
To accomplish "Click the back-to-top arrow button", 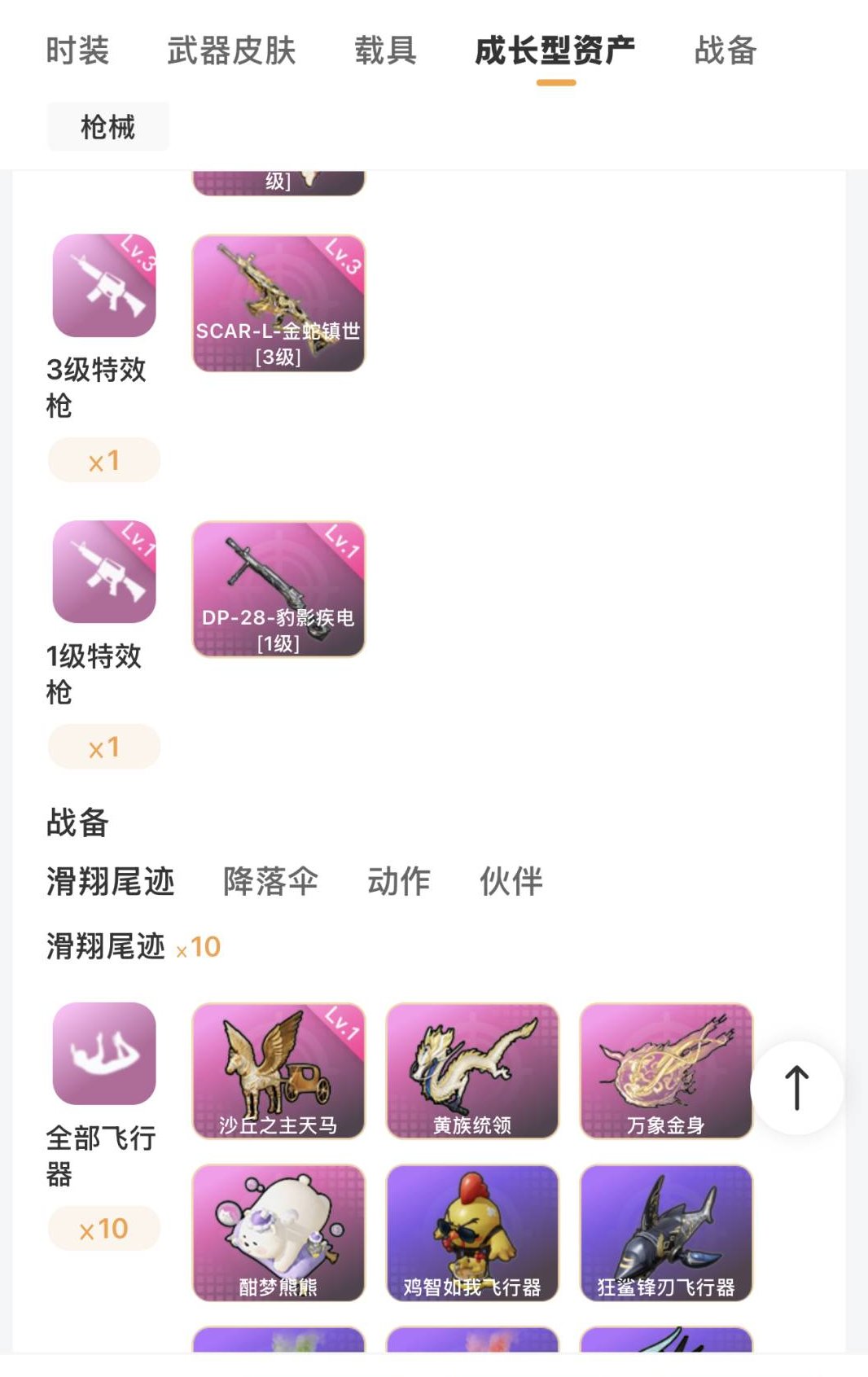I will (796, 1086).
